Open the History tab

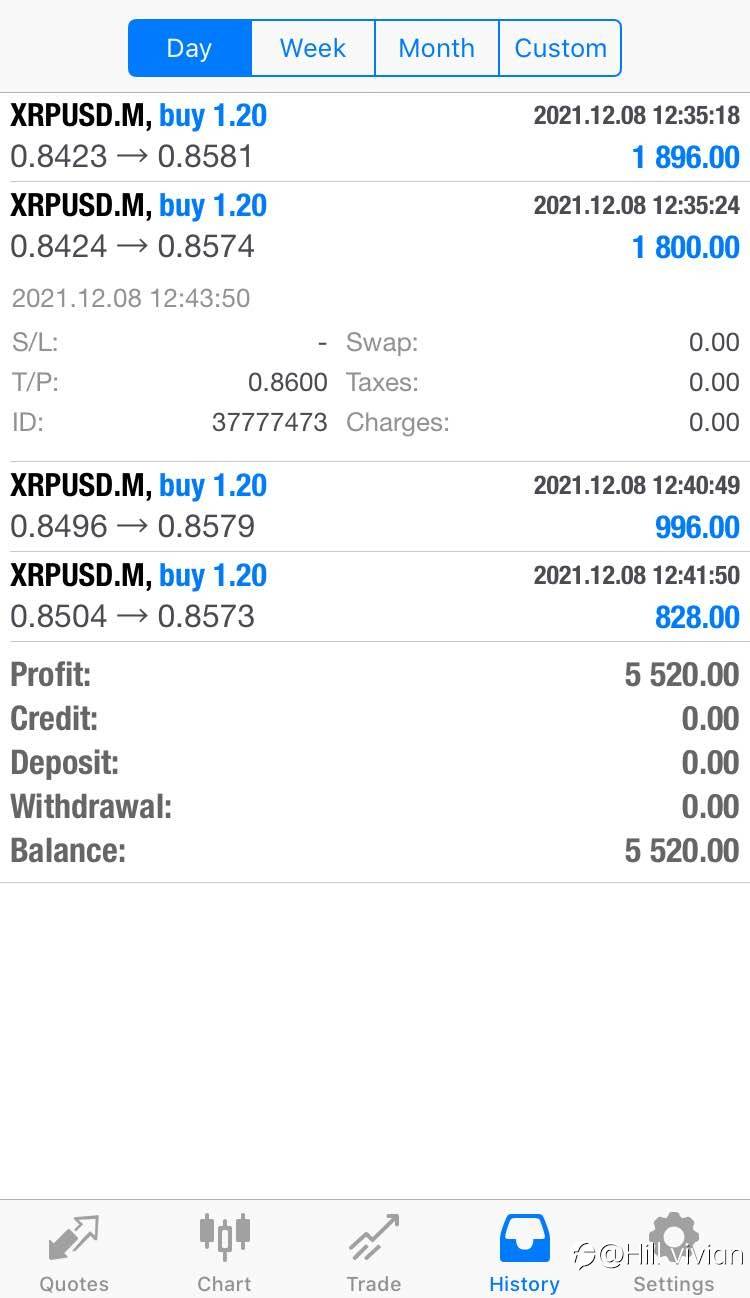click(524, 1251)
